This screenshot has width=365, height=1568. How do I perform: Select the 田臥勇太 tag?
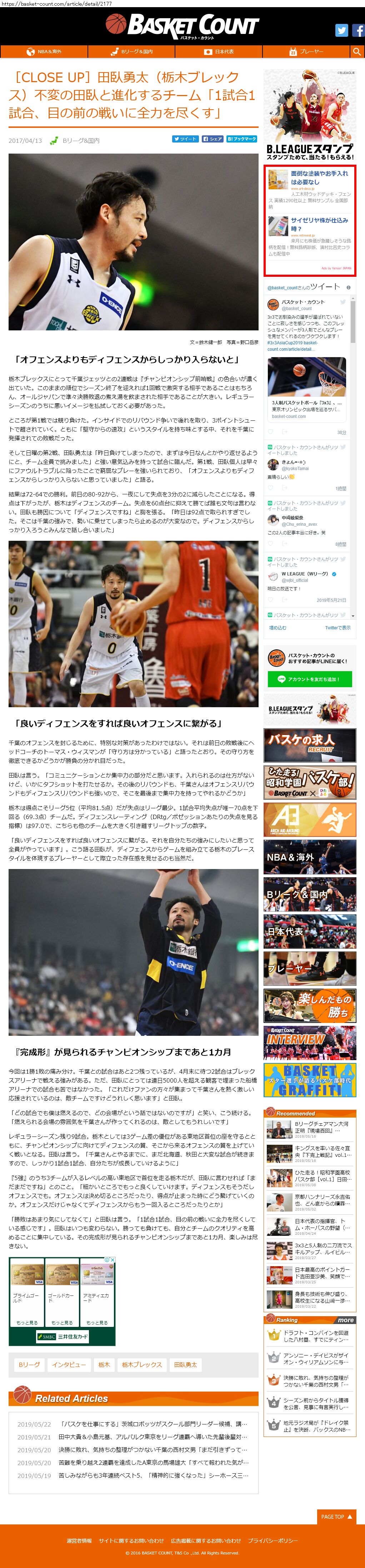coord(186,1365)
